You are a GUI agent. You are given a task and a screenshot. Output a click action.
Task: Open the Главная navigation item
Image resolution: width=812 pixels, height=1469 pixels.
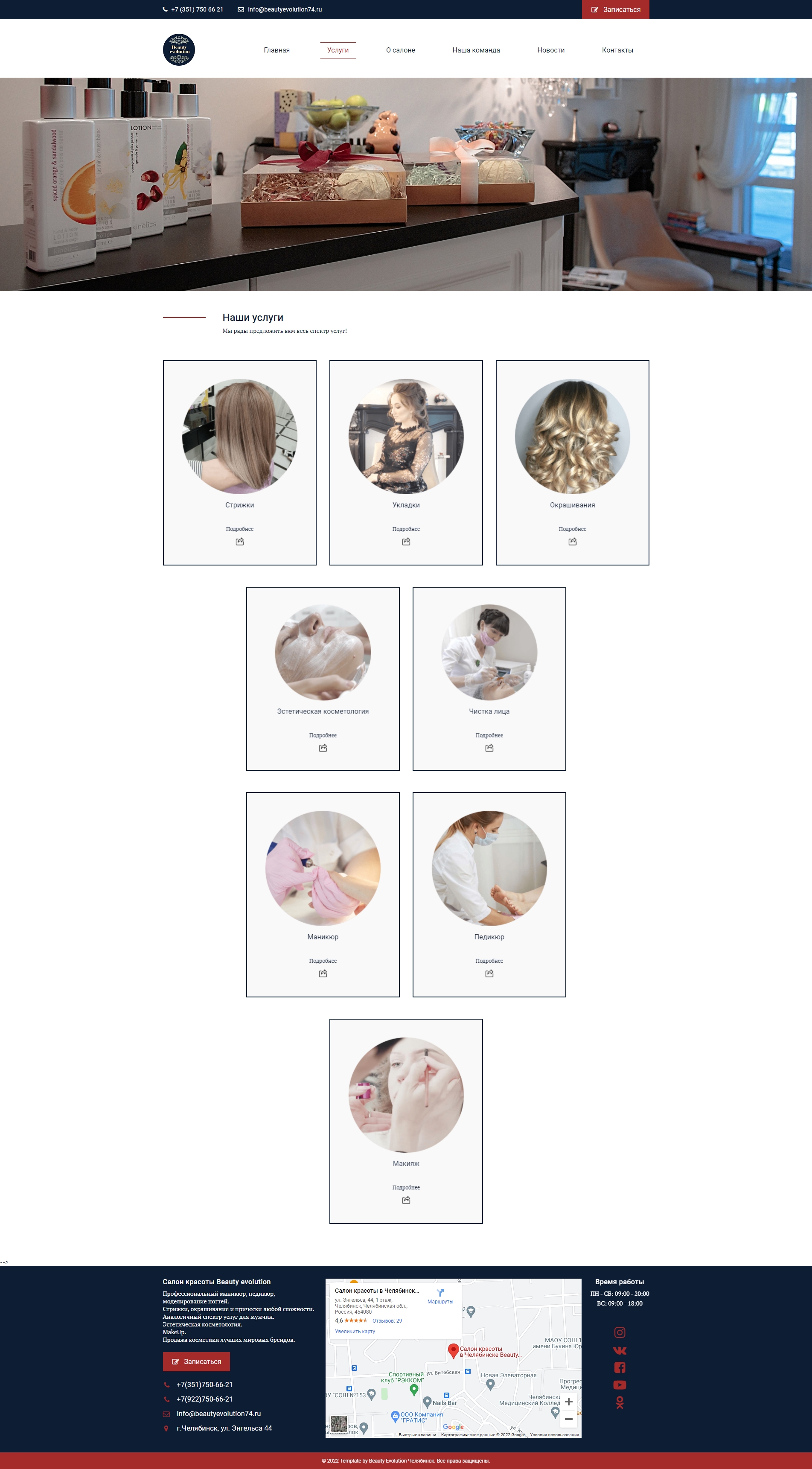tap(276, 50)
